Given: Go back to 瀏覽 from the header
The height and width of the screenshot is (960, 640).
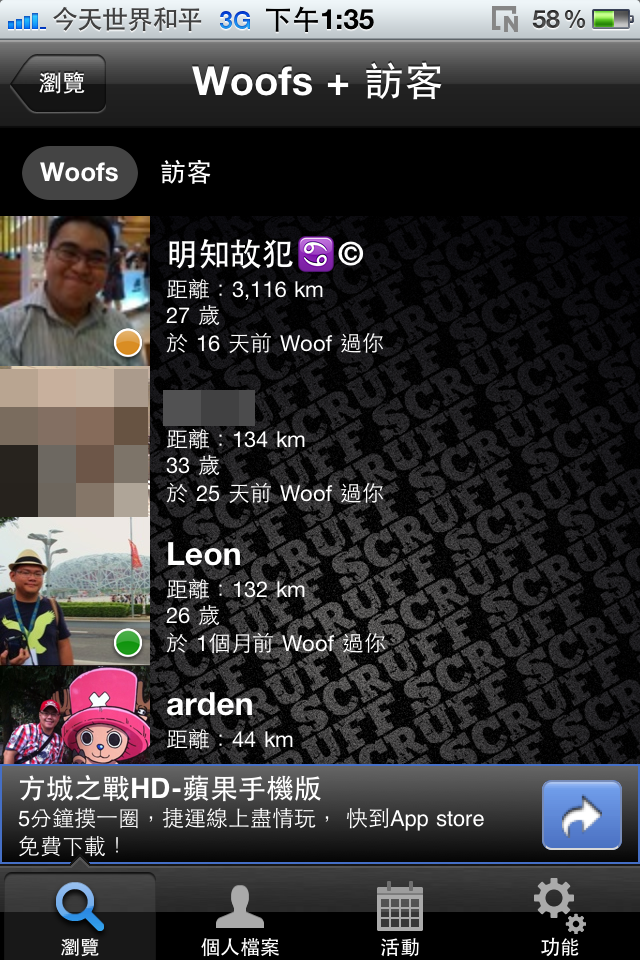Looking at the screenshot, I should 58,83.
